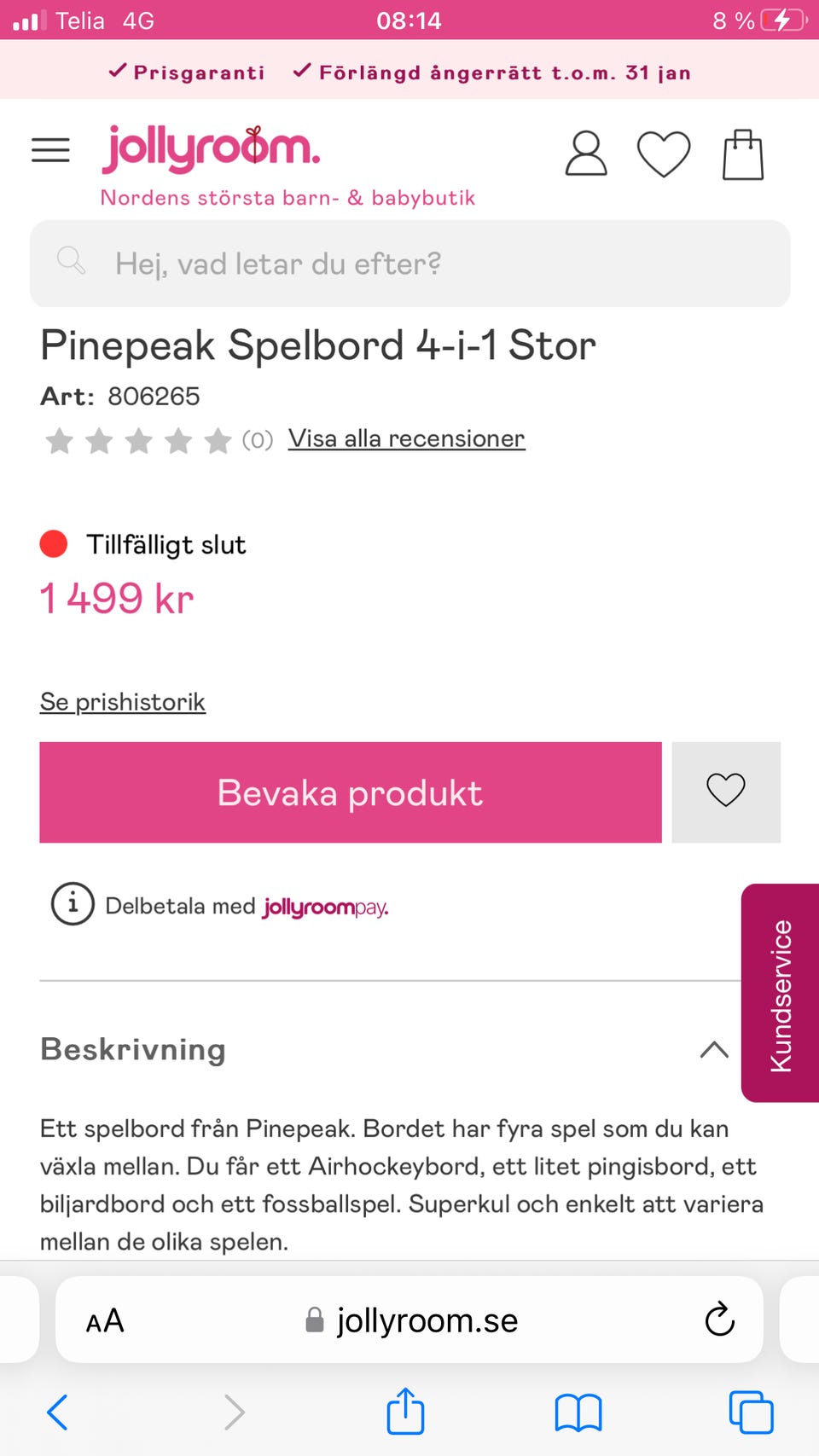The image size is (819, 1456).
Task: Open the Kundservice side tab
Action: click(x=780, y=991)
